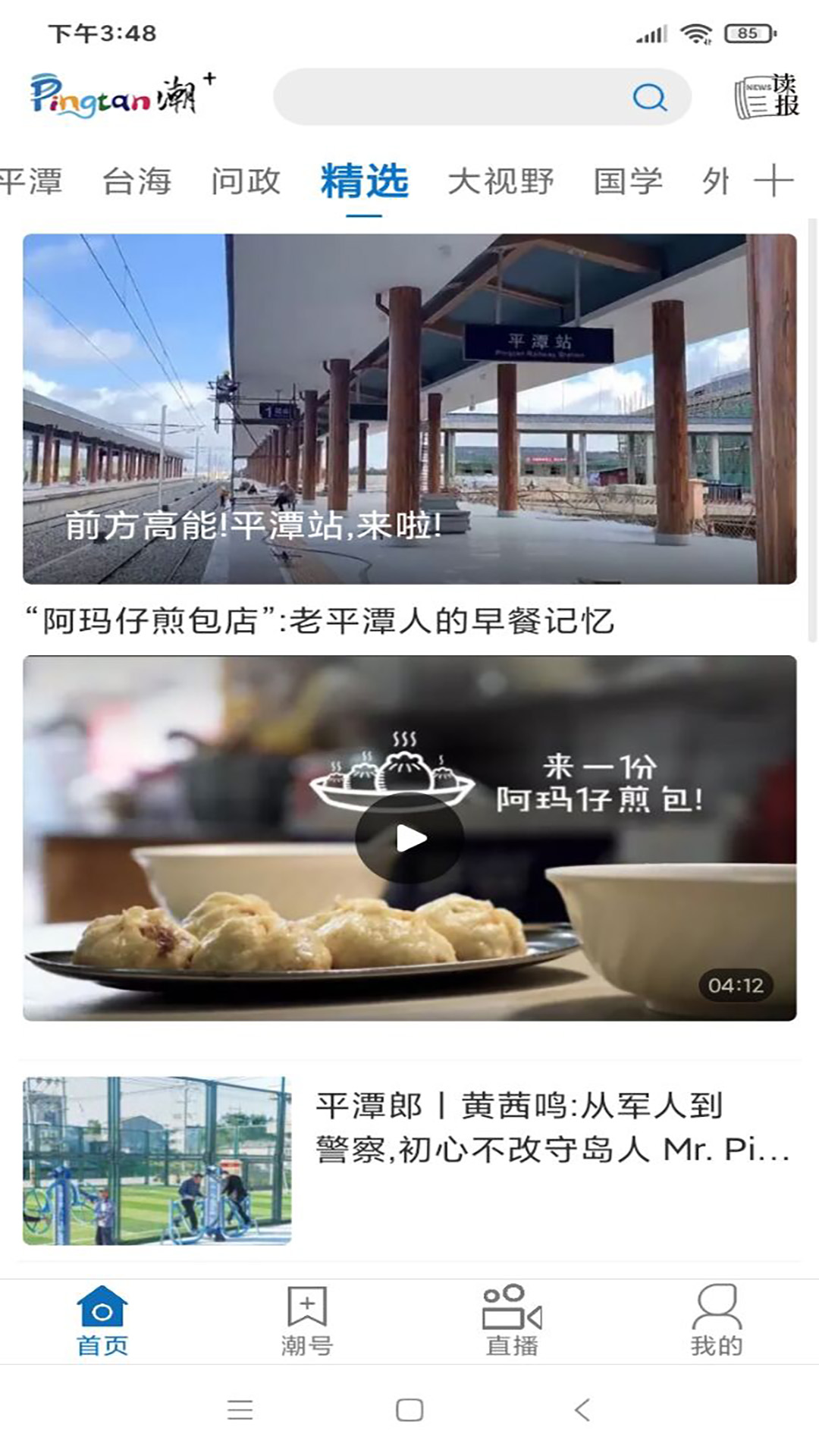Add more channels with the plus icon

pyautogui.click(x=773, y=182)
